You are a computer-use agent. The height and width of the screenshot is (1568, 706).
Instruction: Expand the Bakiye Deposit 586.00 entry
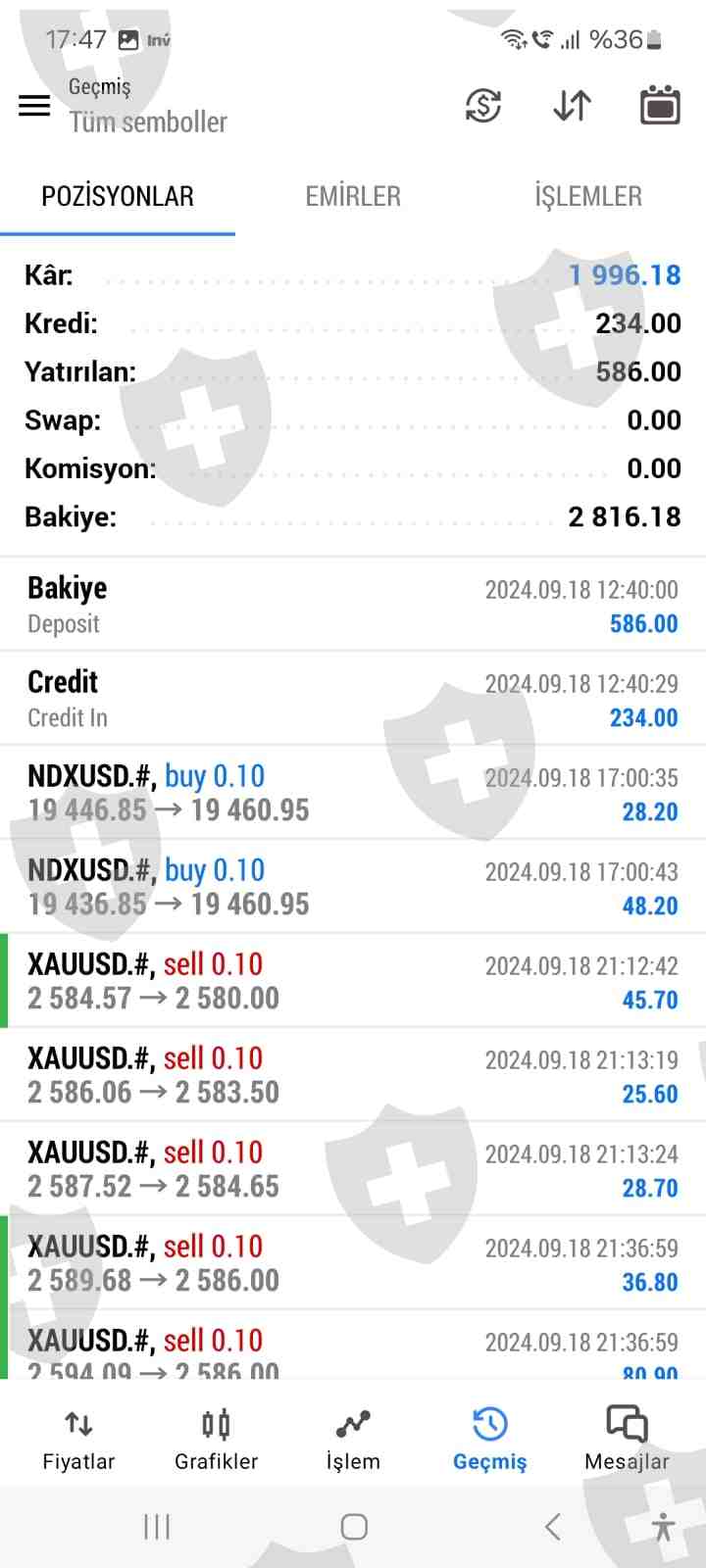point(353,605)
